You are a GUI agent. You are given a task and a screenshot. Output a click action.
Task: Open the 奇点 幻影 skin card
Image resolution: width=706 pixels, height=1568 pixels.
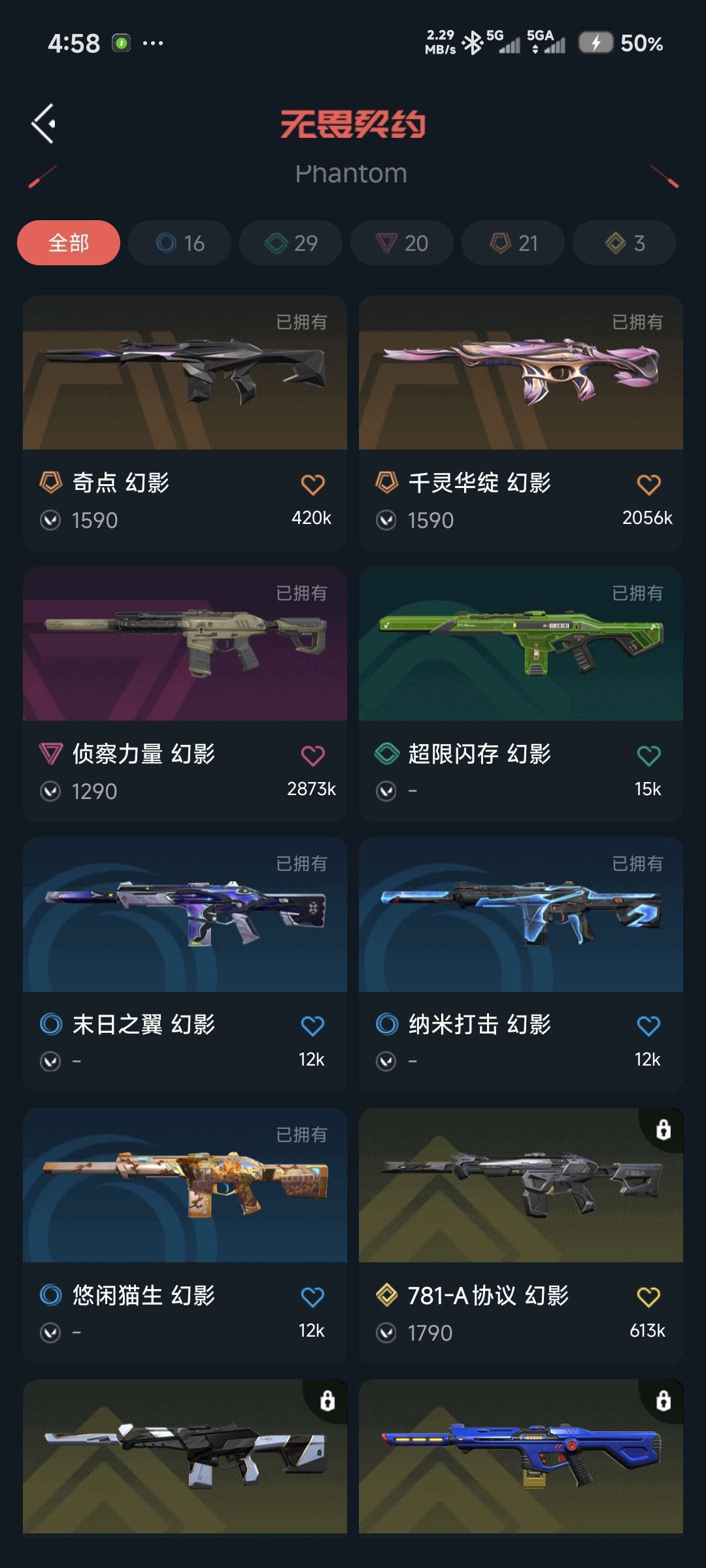click(185, 423)
